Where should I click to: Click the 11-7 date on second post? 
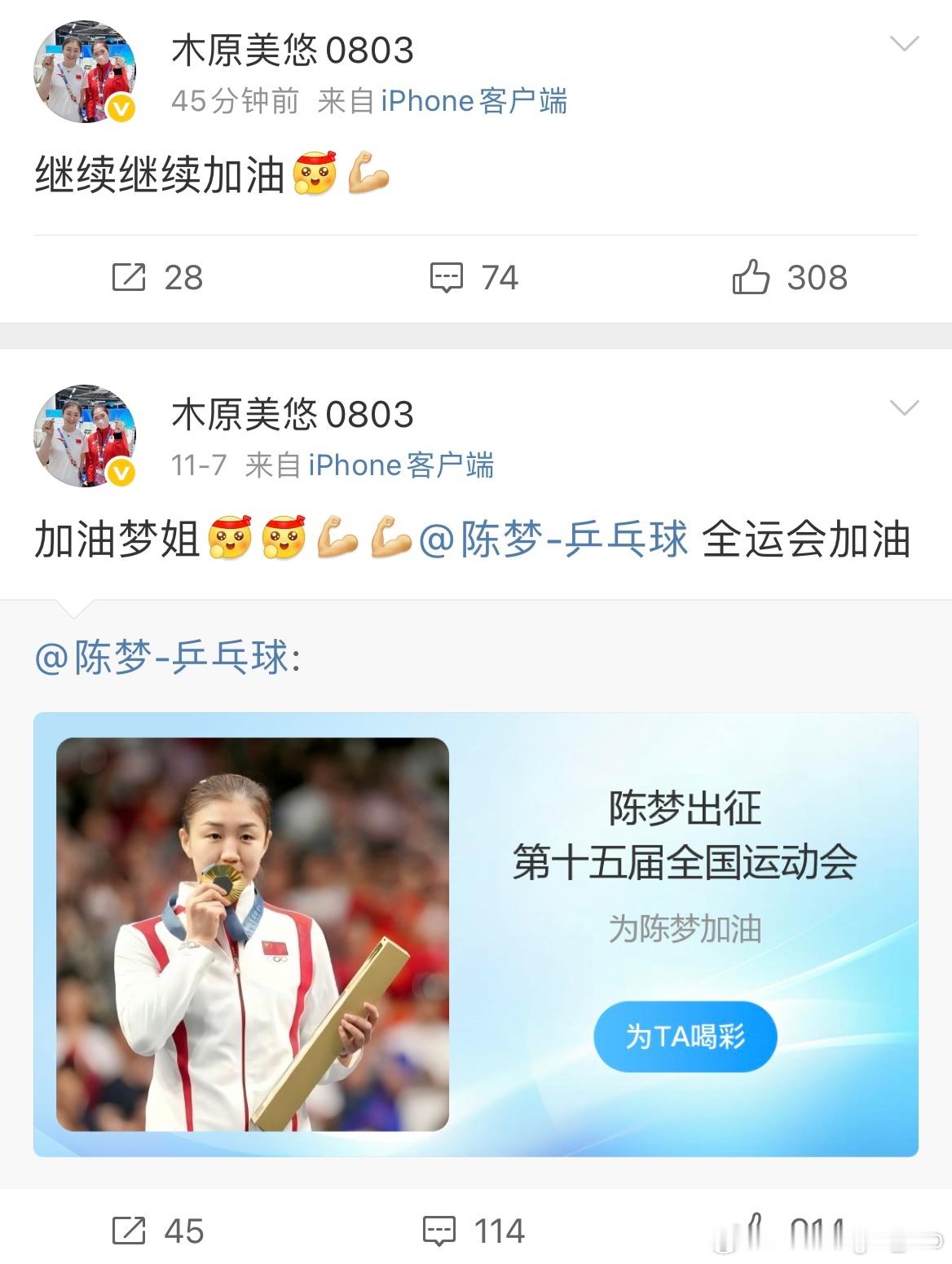(x=201, y=465)
